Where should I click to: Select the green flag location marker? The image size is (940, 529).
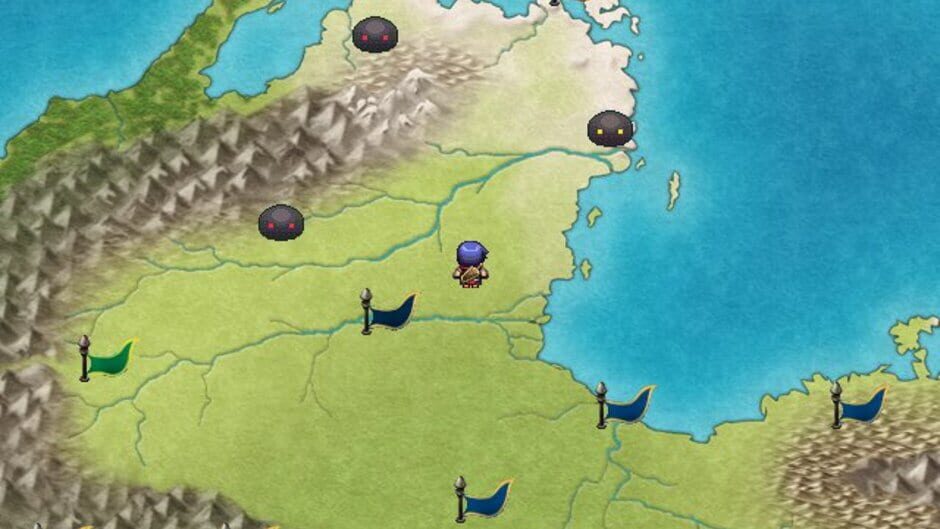(x=108, y=359)
